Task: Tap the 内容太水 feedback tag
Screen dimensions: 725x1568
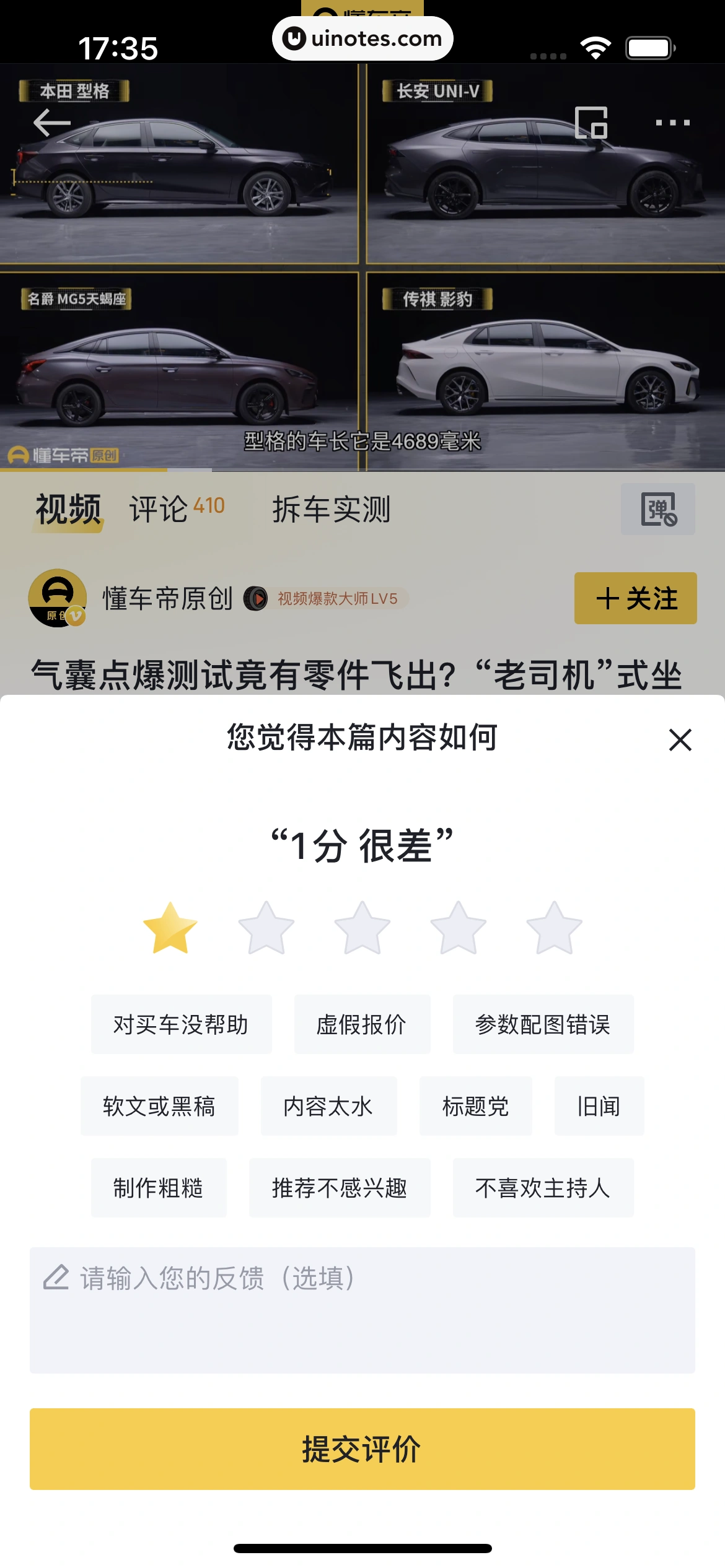Action: pos(328,1106)
